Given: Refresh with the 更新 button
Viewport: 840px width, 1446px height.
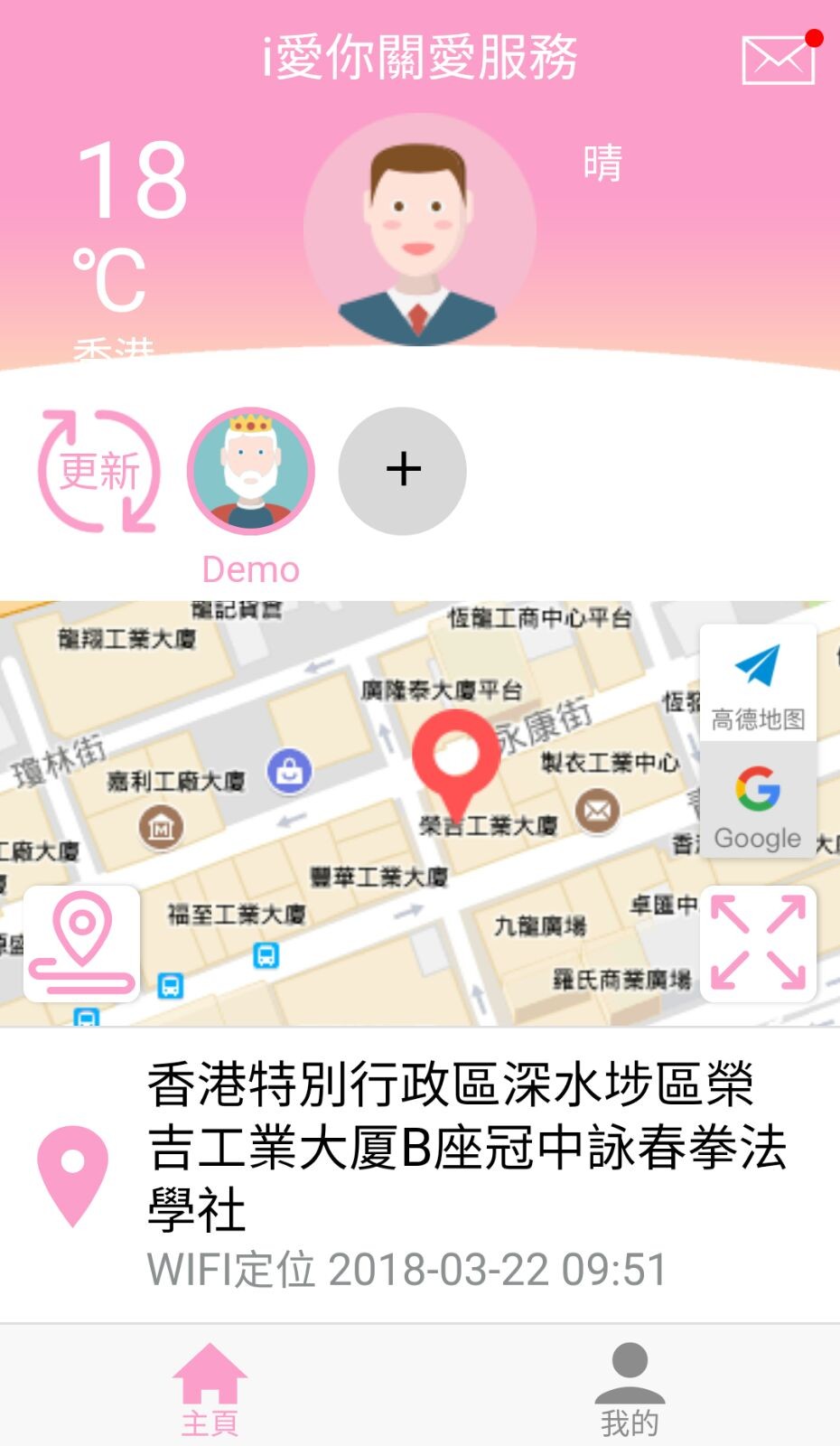Looking at the screenshot, I should pyautogui.click(x=99, y=471).
